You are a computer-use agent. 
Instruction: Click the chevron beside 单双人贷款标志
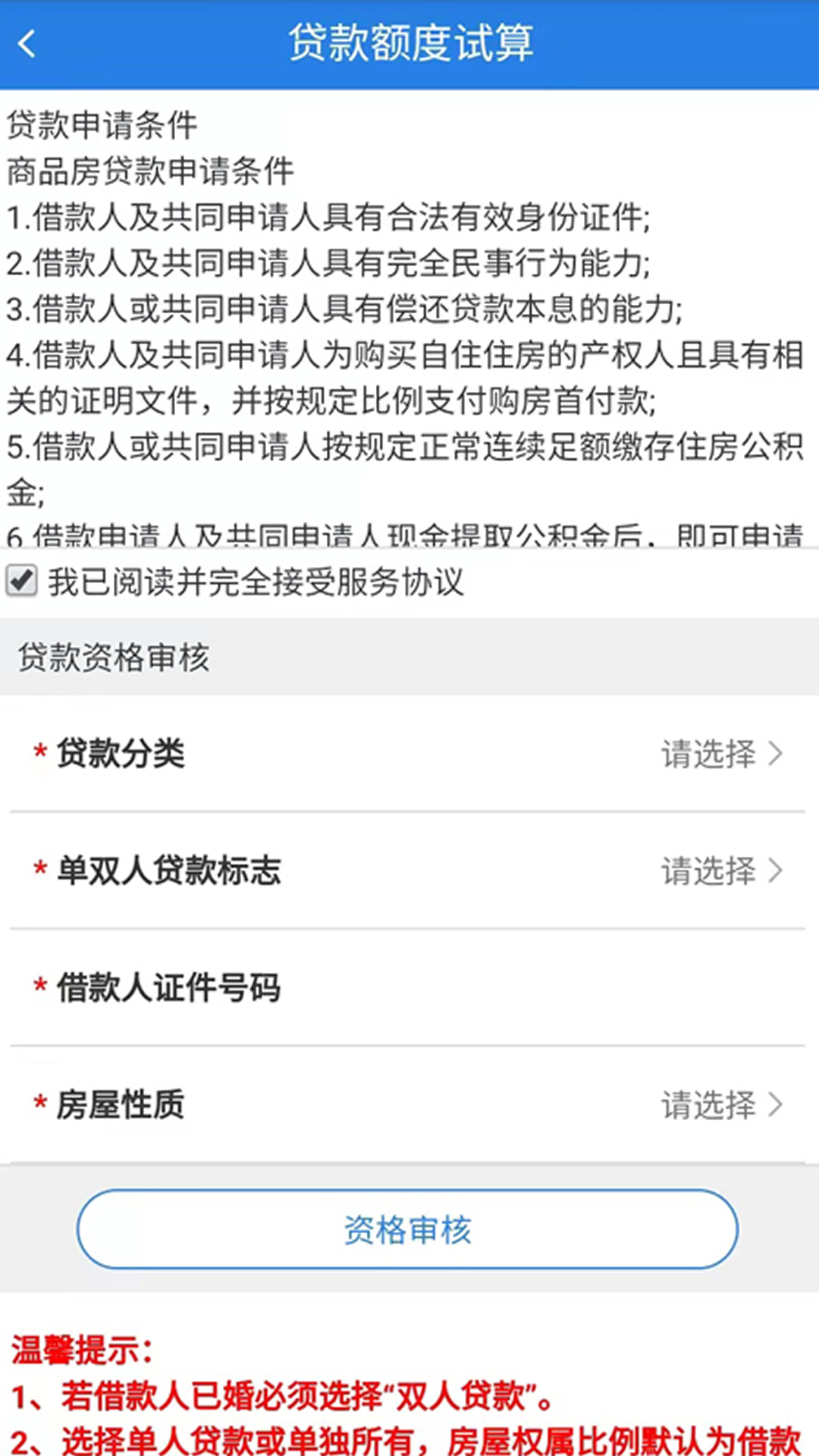coord(775,871)
